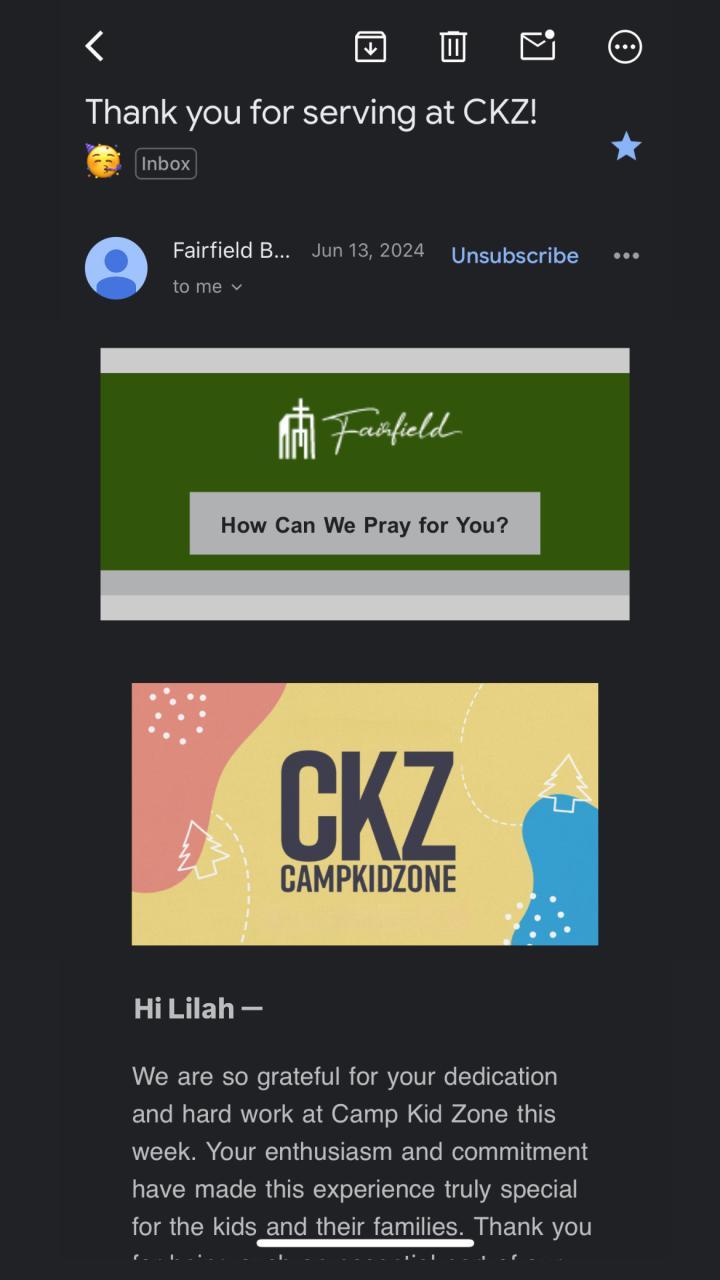The height and width of the screenshot is (1280, 720).
Task: Open "How Can We Pray for You?"
Action: [x=365, y=524]
